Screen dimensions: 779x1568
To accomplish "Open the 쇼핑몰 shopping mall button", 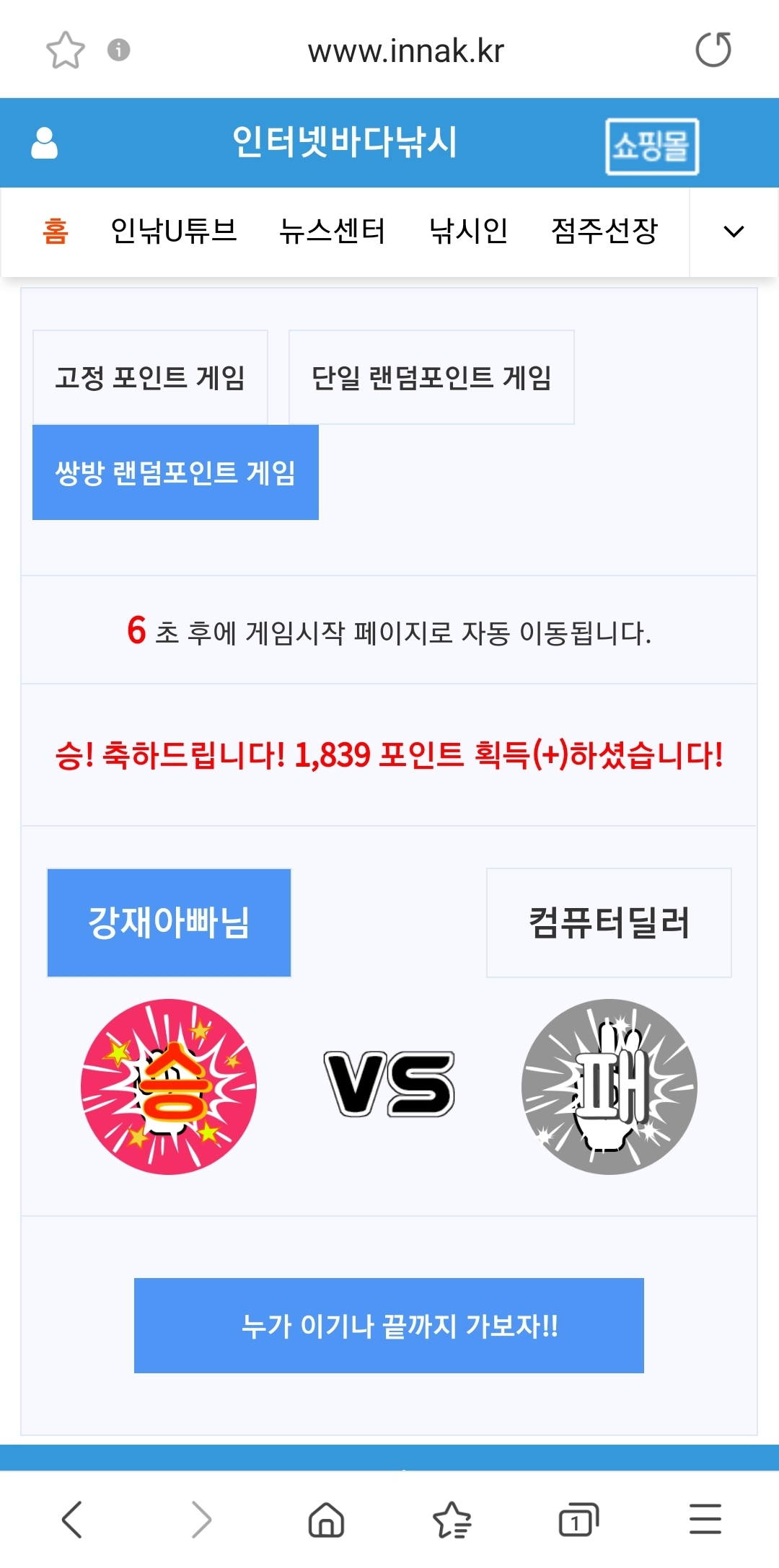I will point(651,146).
